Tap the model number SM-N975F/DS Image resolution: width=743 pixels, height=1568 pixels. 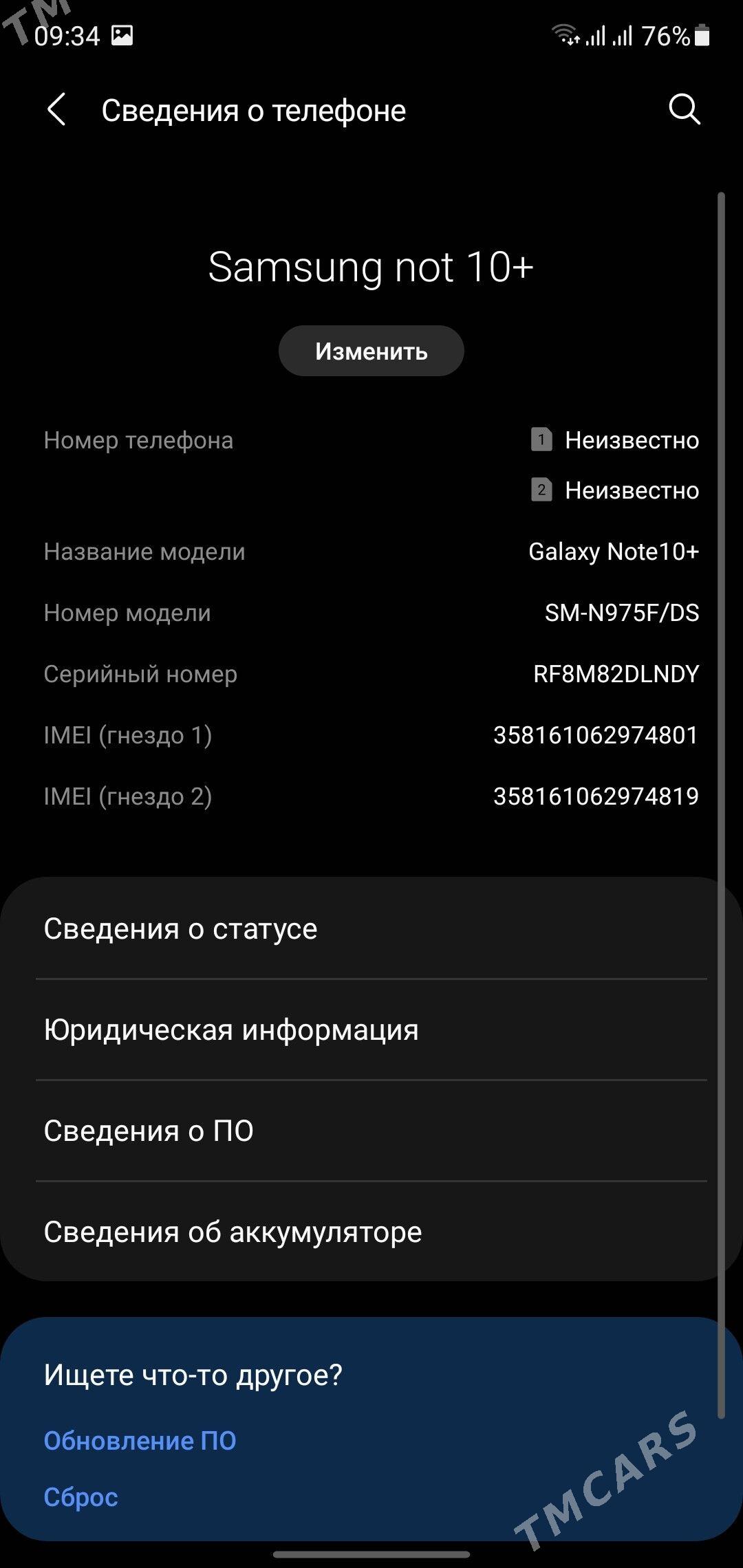[621, 613]
